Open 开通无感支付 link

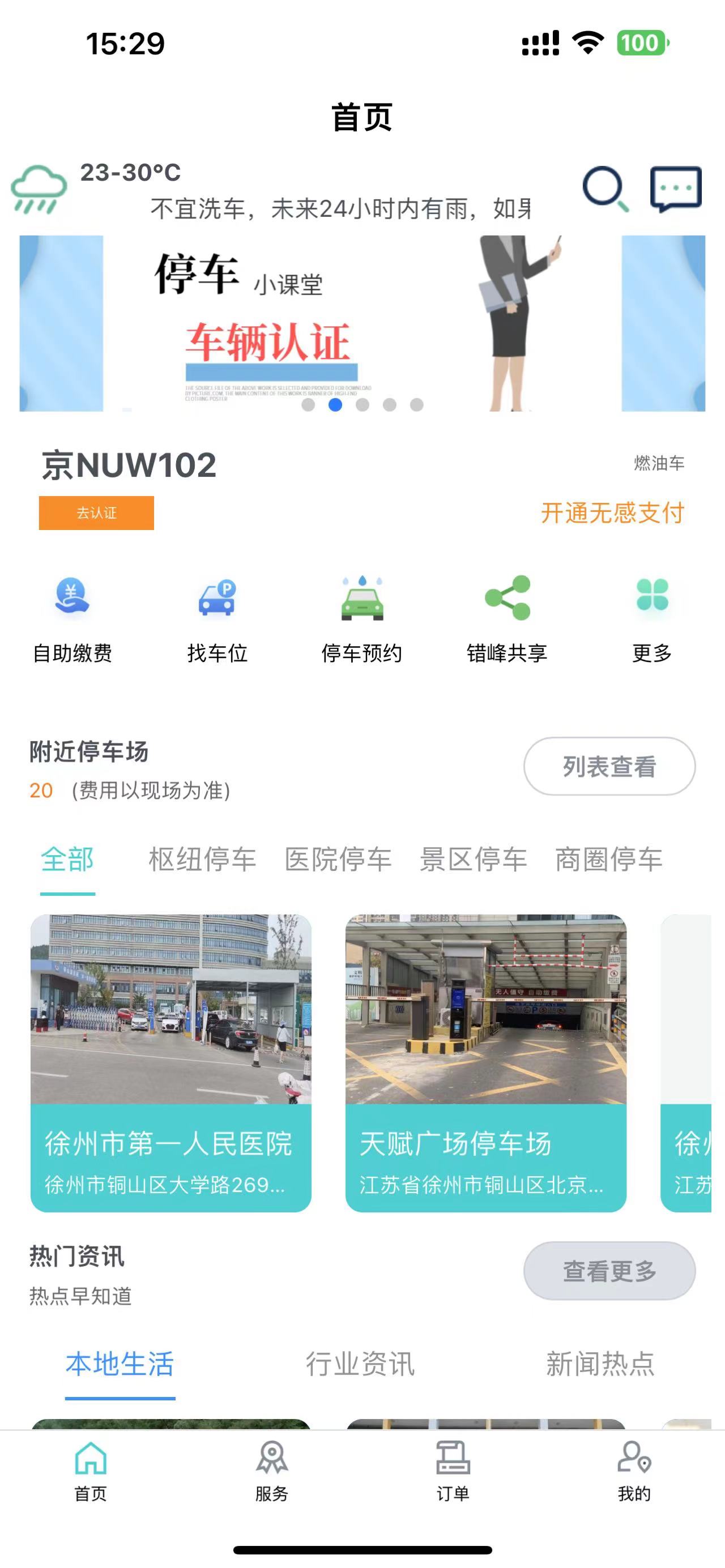pos(612,512)
